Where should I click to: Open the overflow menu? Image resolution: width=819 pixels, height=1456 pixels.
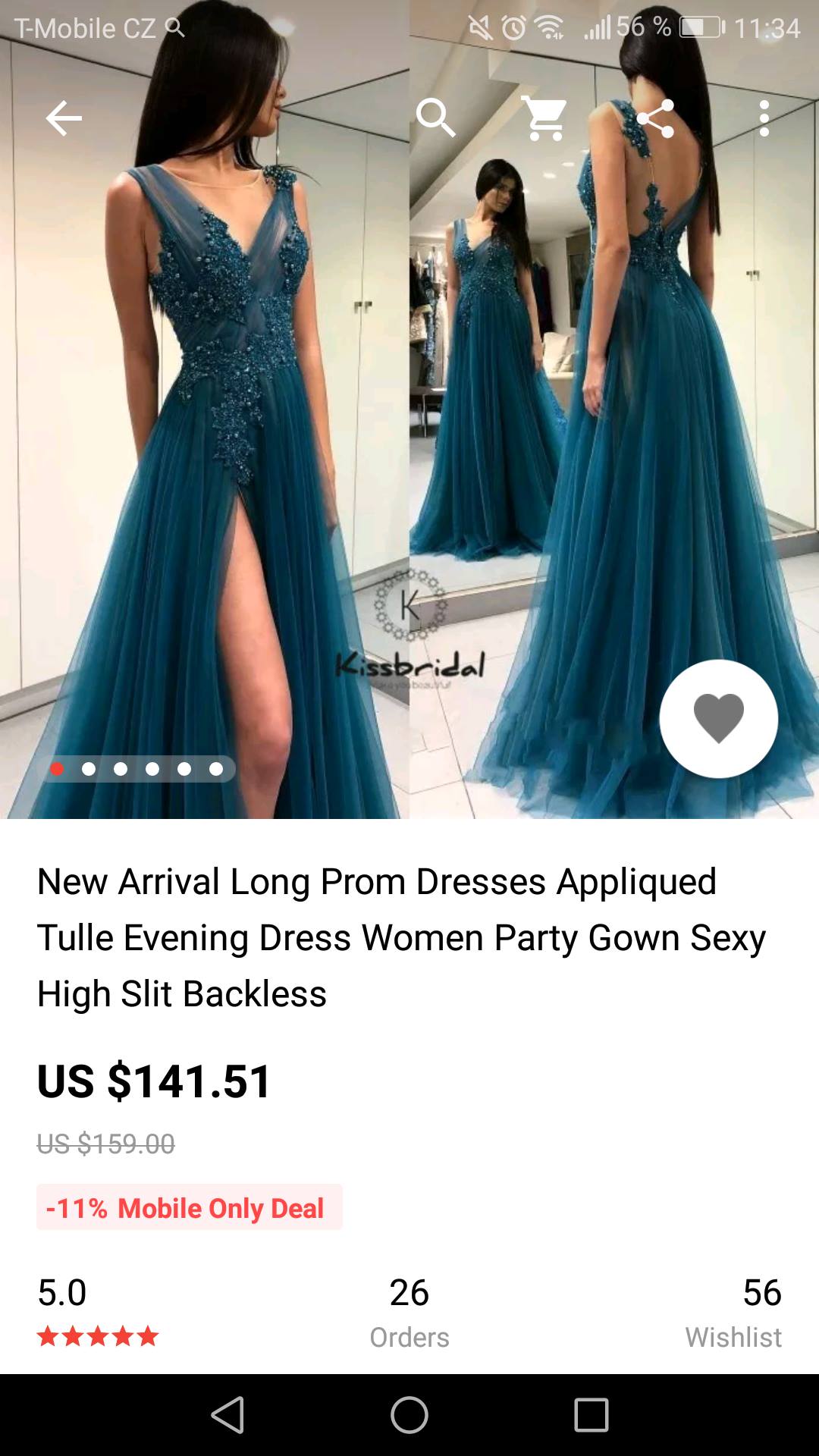pyautogui.click(x=764, y=118)
